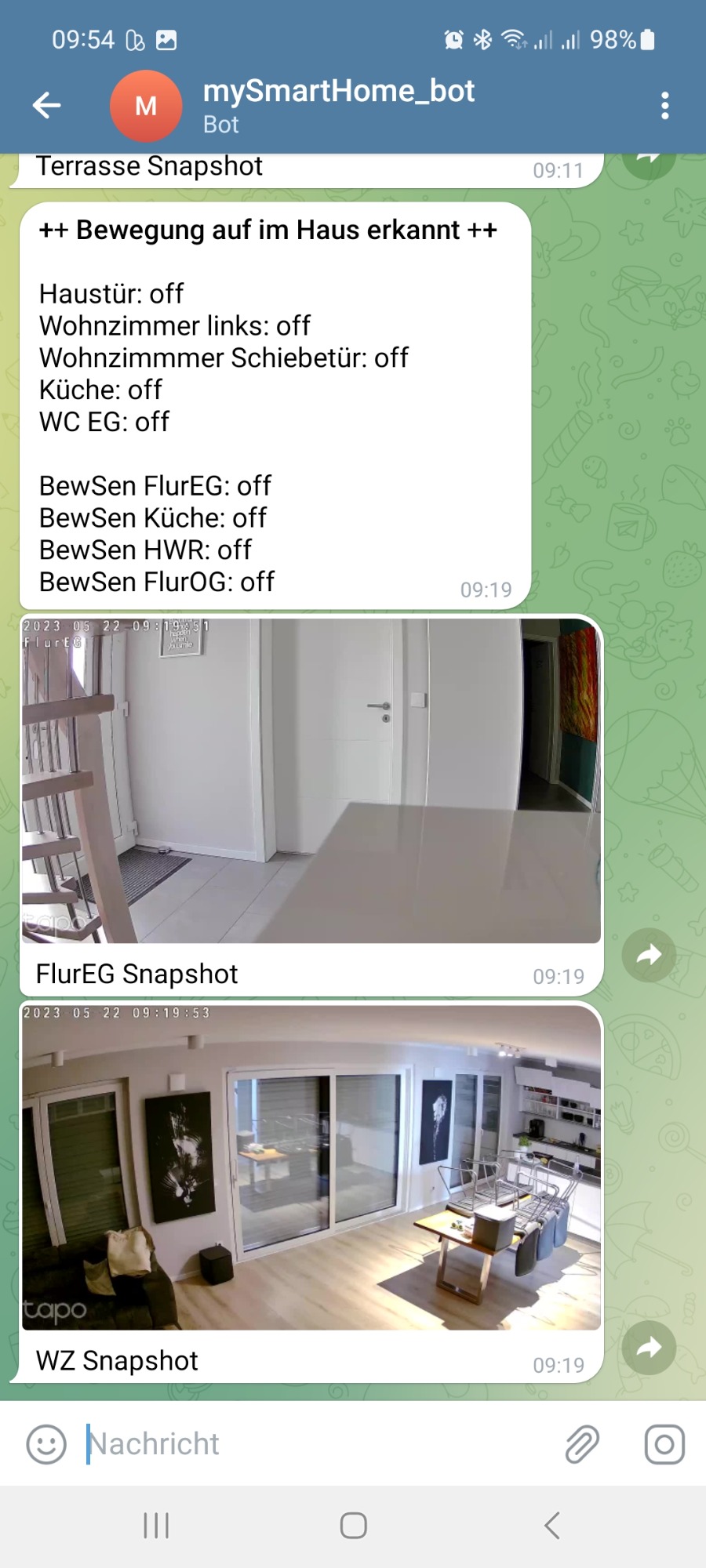Open the recent apps view

[156, 1526]
